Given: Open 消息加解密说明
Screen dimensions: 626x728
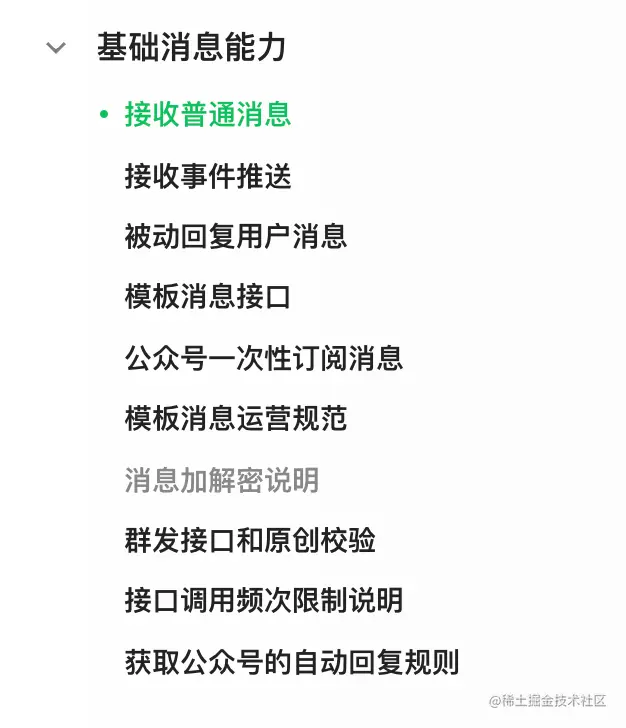Looking at the screenshot, I should pyautogui.click(x=221, y=480).
